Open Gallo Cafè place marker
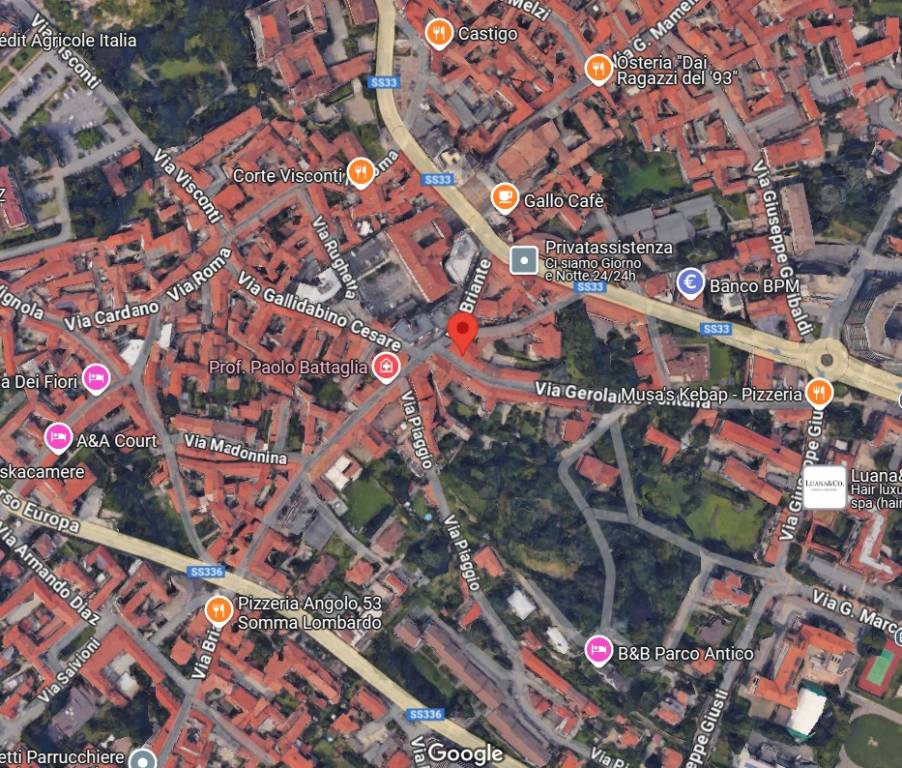This screenshot has width=902, height=768. tap(505, 198)
